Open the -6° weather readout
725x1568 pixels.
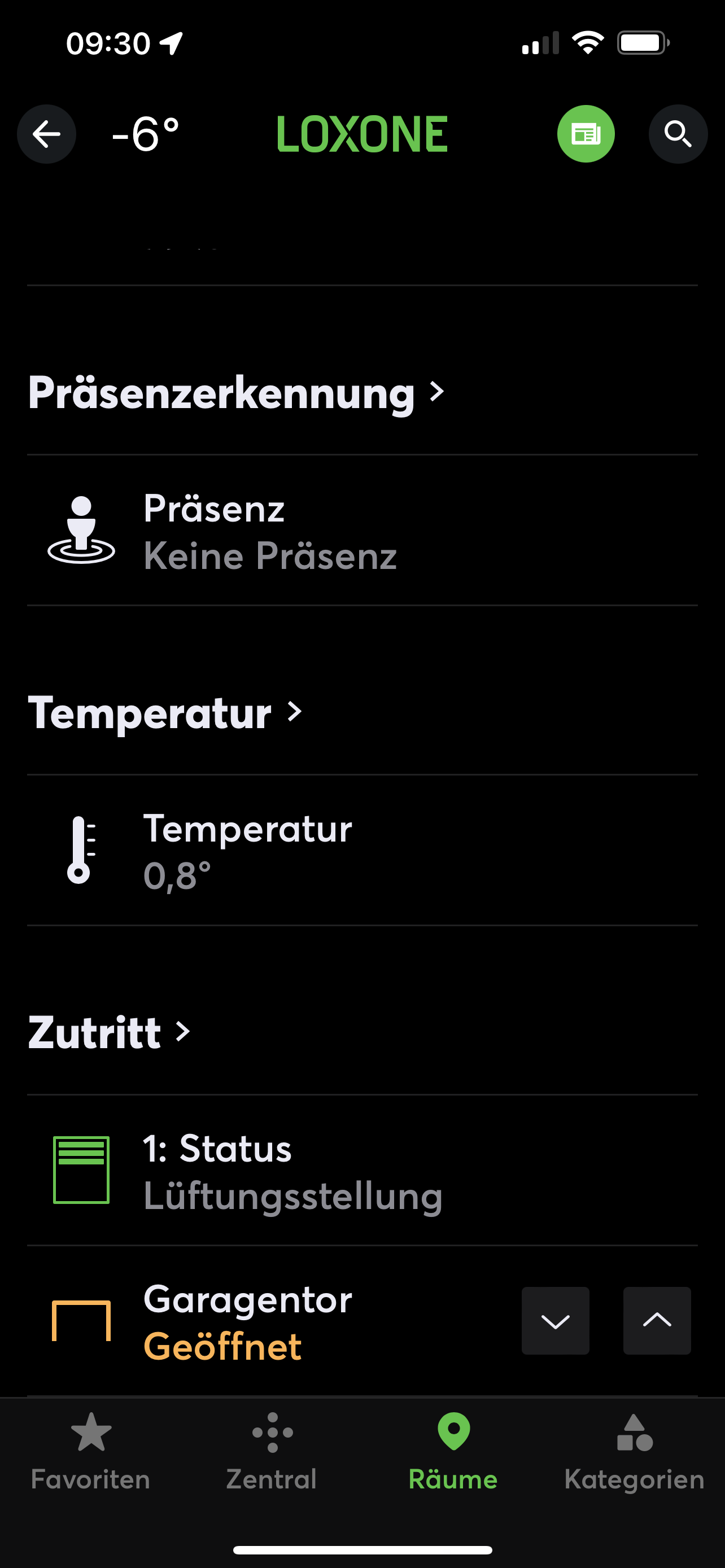(x=146, y=134)
